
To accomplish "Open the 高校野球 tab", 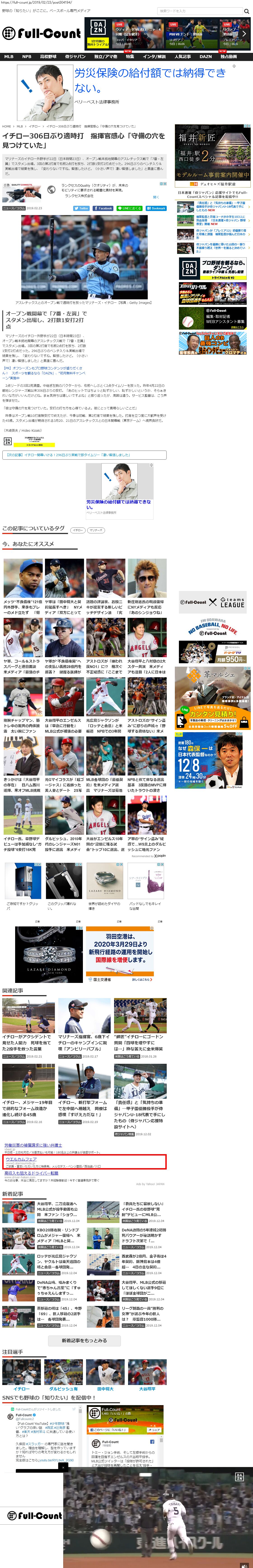I will (x=48, y=57).
